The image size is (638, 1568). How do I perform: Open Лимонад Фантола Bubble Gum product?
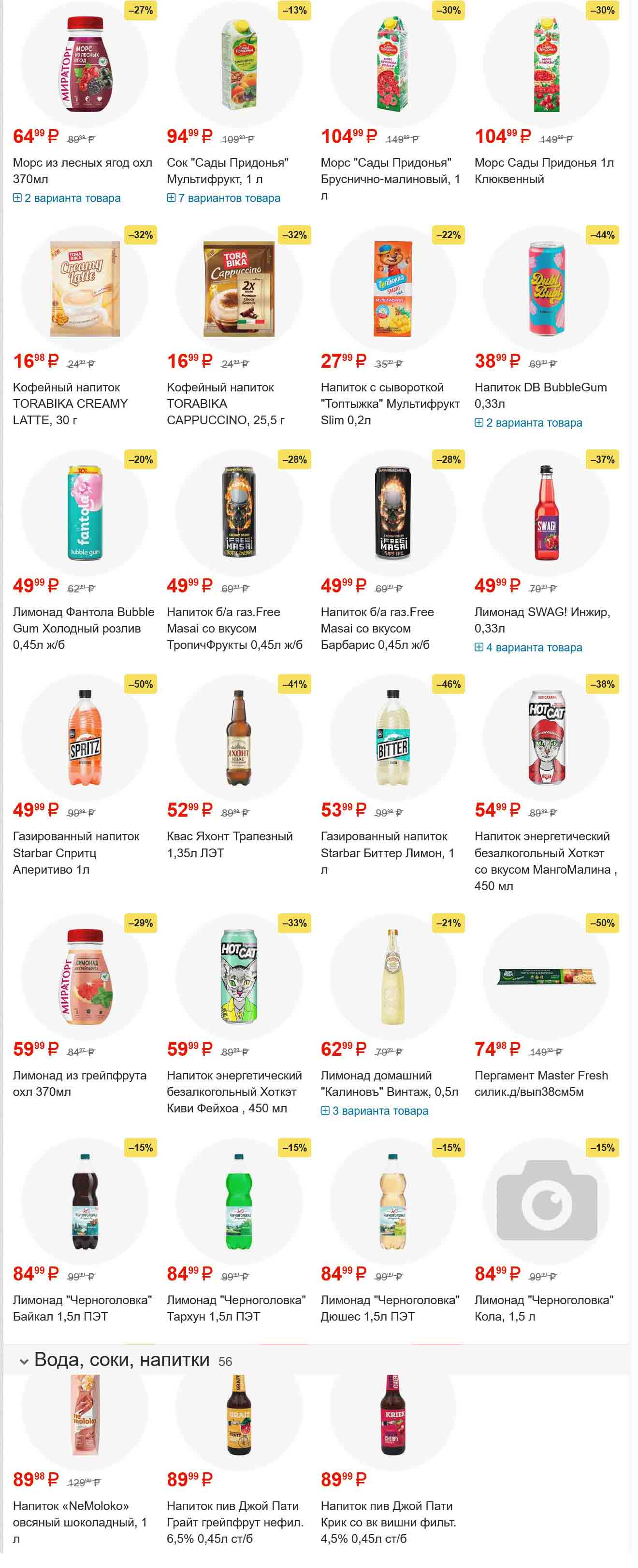[84, 628]
